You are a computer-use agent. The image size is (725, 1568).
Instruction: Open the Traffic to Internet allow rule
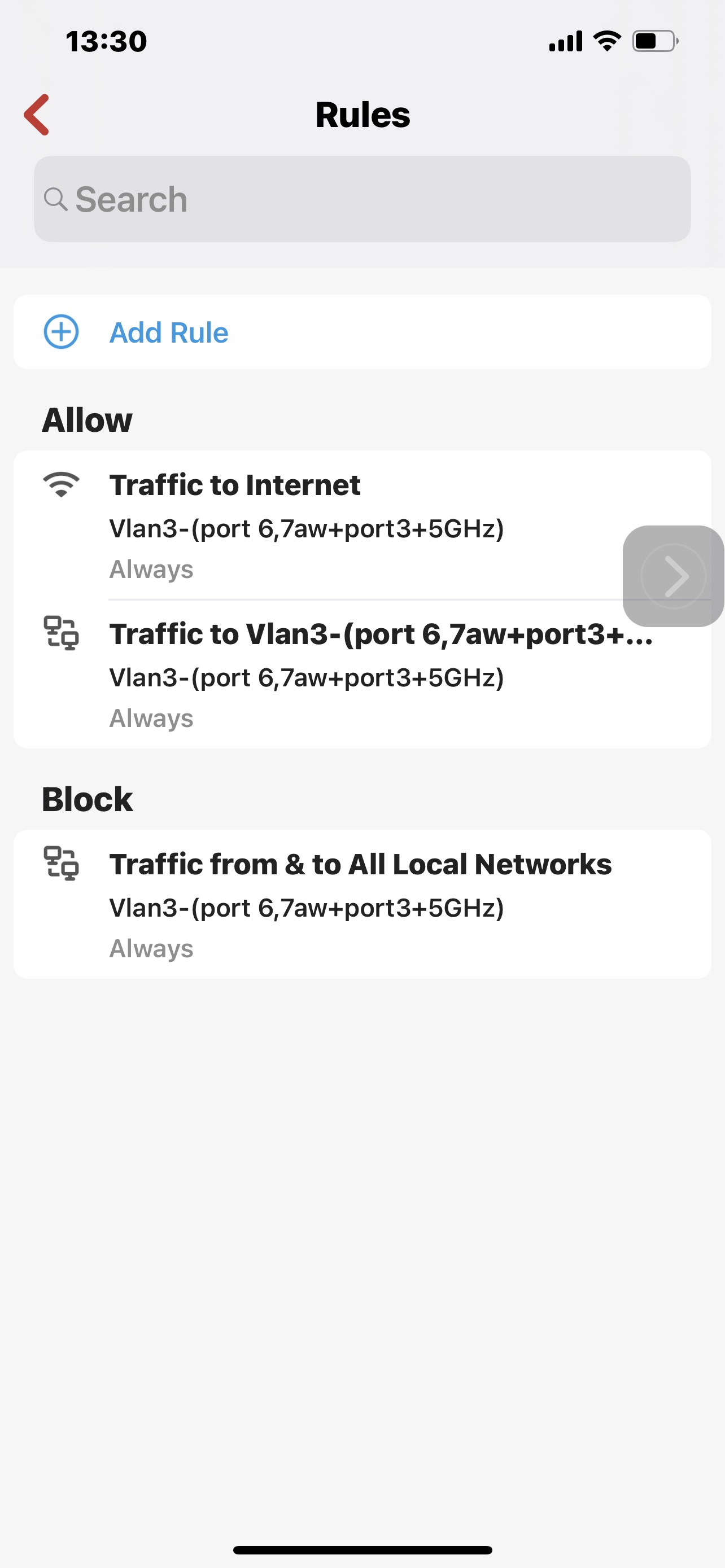click(x=304, y=525)
